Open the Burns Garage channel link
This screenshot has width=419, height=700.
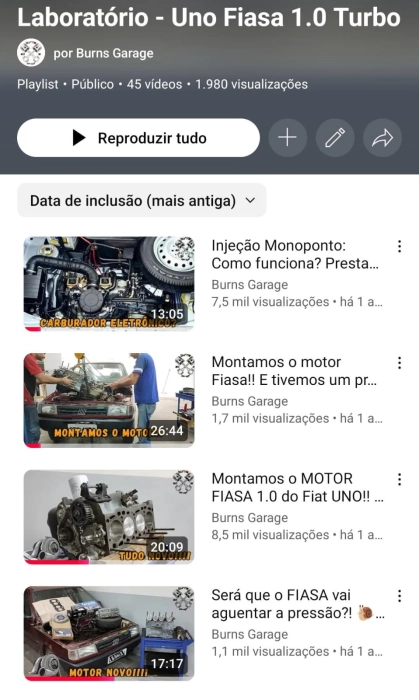104,53
